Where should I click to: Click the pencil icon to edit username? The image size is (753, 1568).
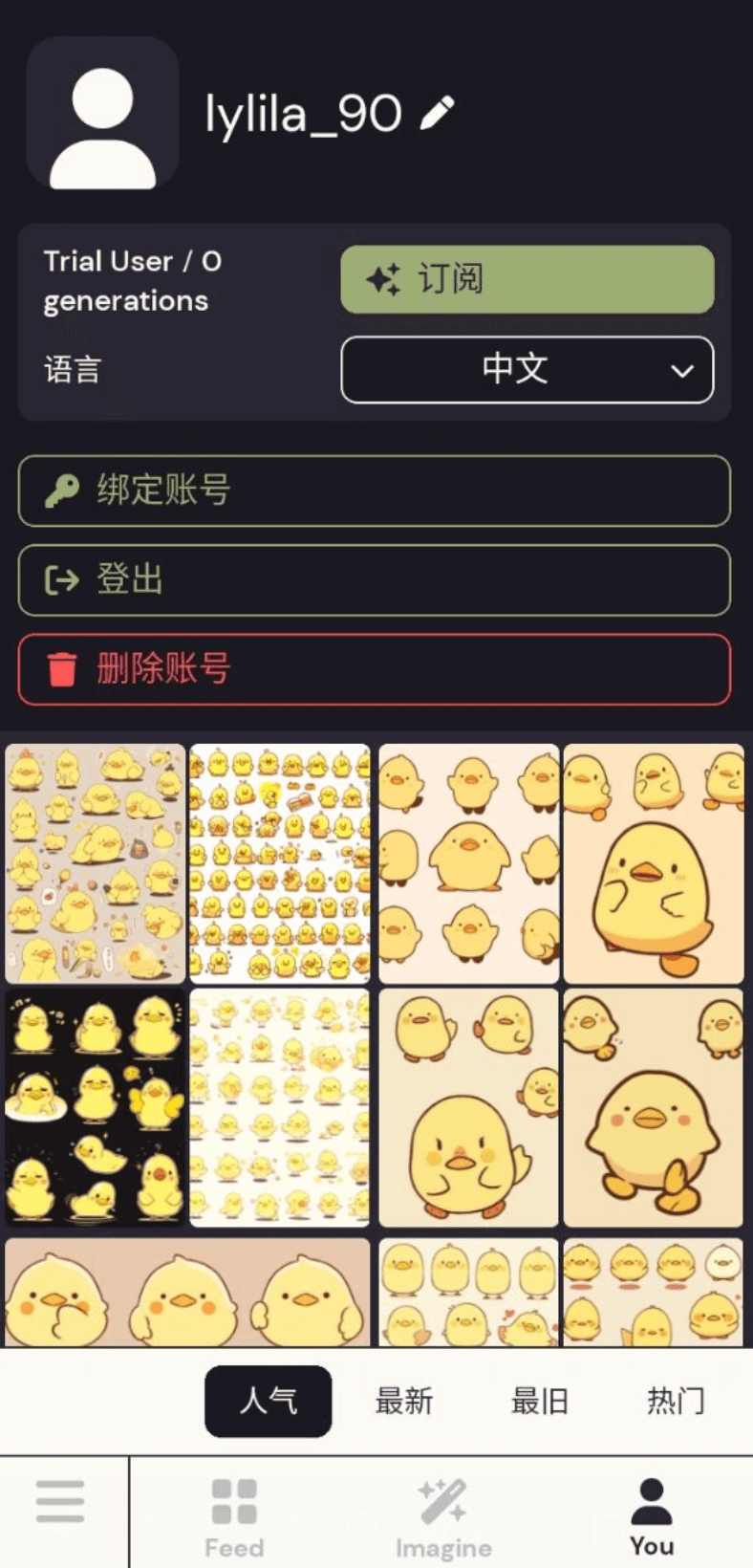pos(439,111)
